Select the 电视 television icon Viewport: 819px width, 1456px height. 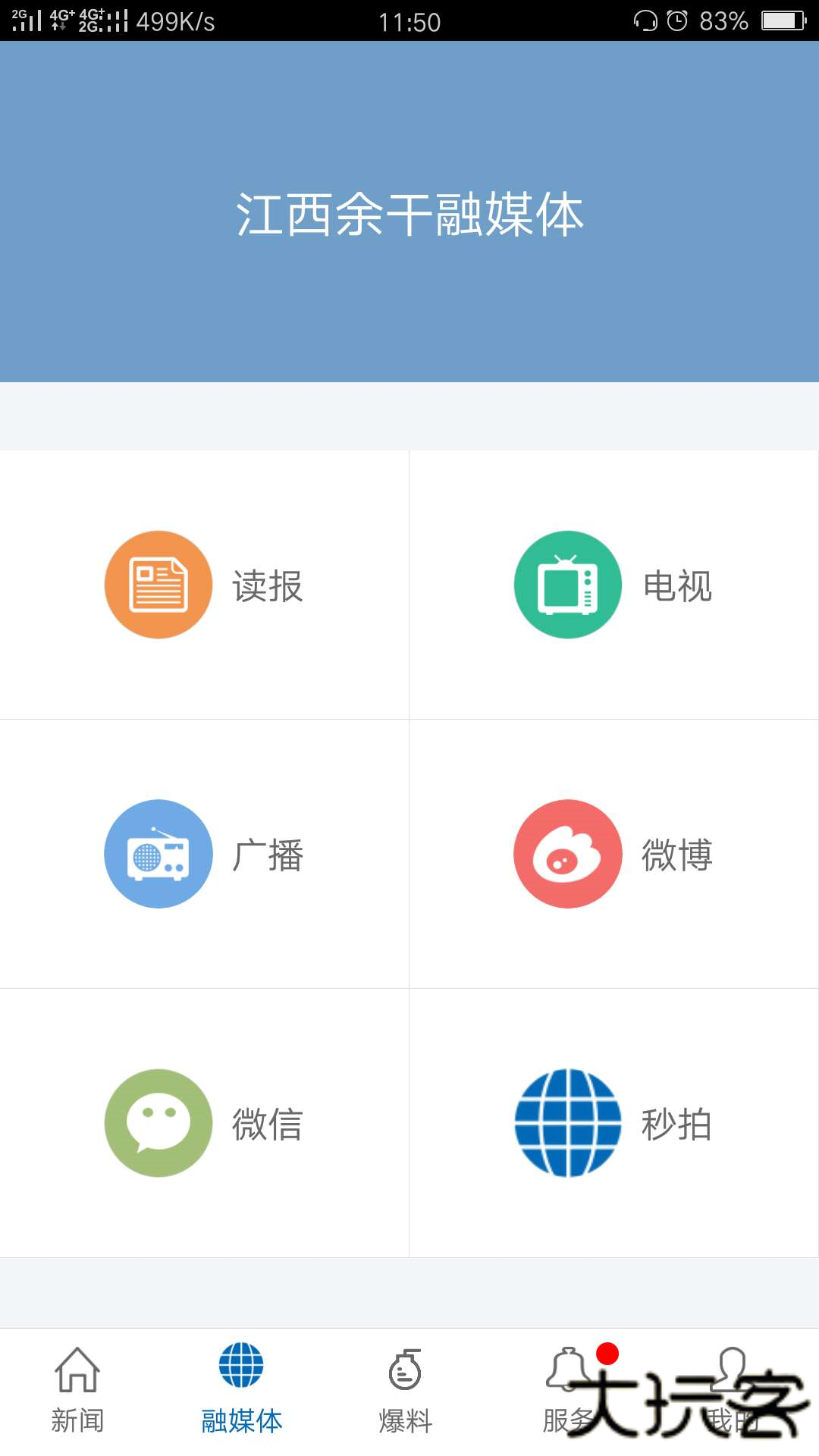pos(567,584)
